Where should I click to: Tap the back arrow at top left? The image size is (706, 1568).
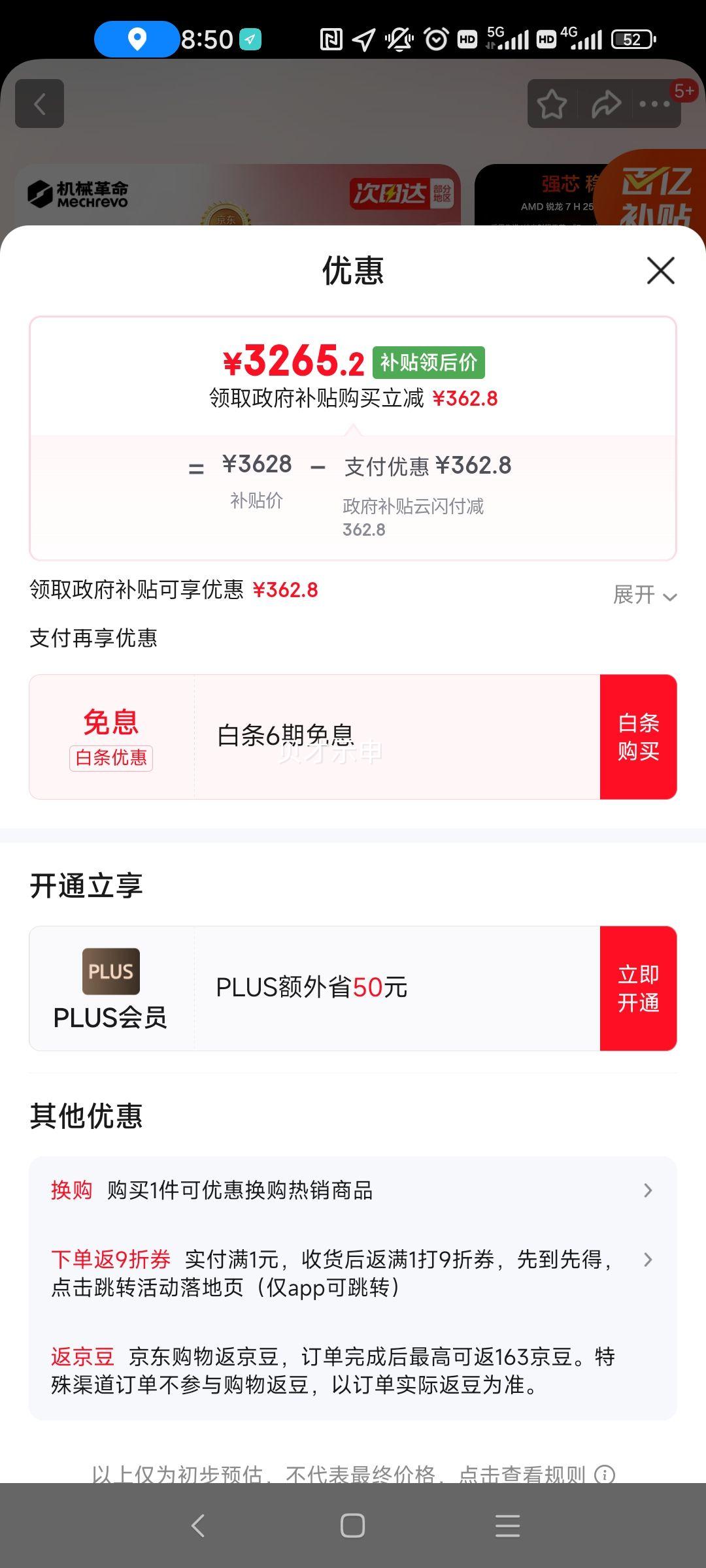point(39,105)
